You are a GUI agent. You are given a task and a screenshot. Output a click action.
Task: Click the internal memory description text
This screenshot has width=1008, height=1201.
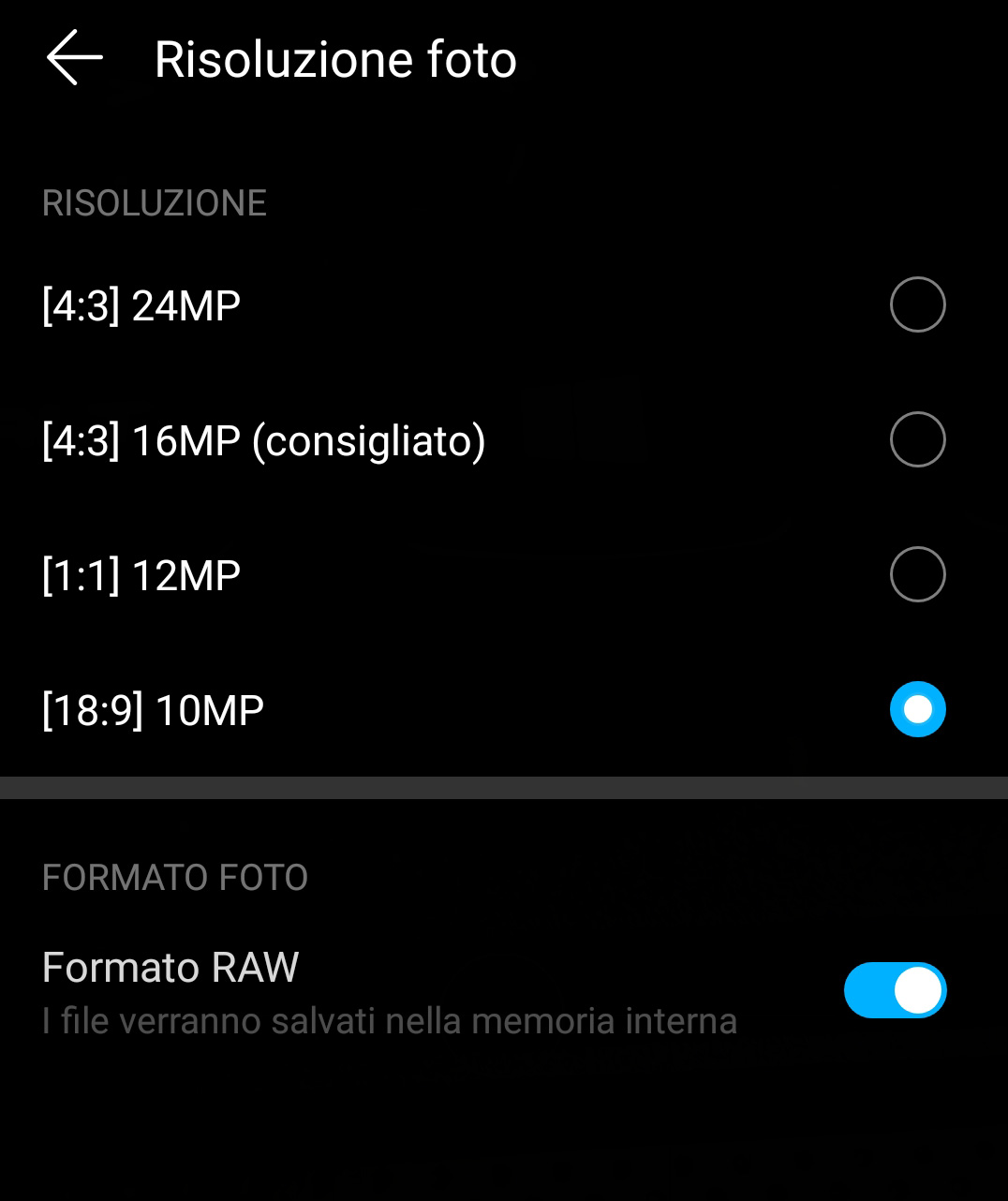click(x=389, y=1021)
